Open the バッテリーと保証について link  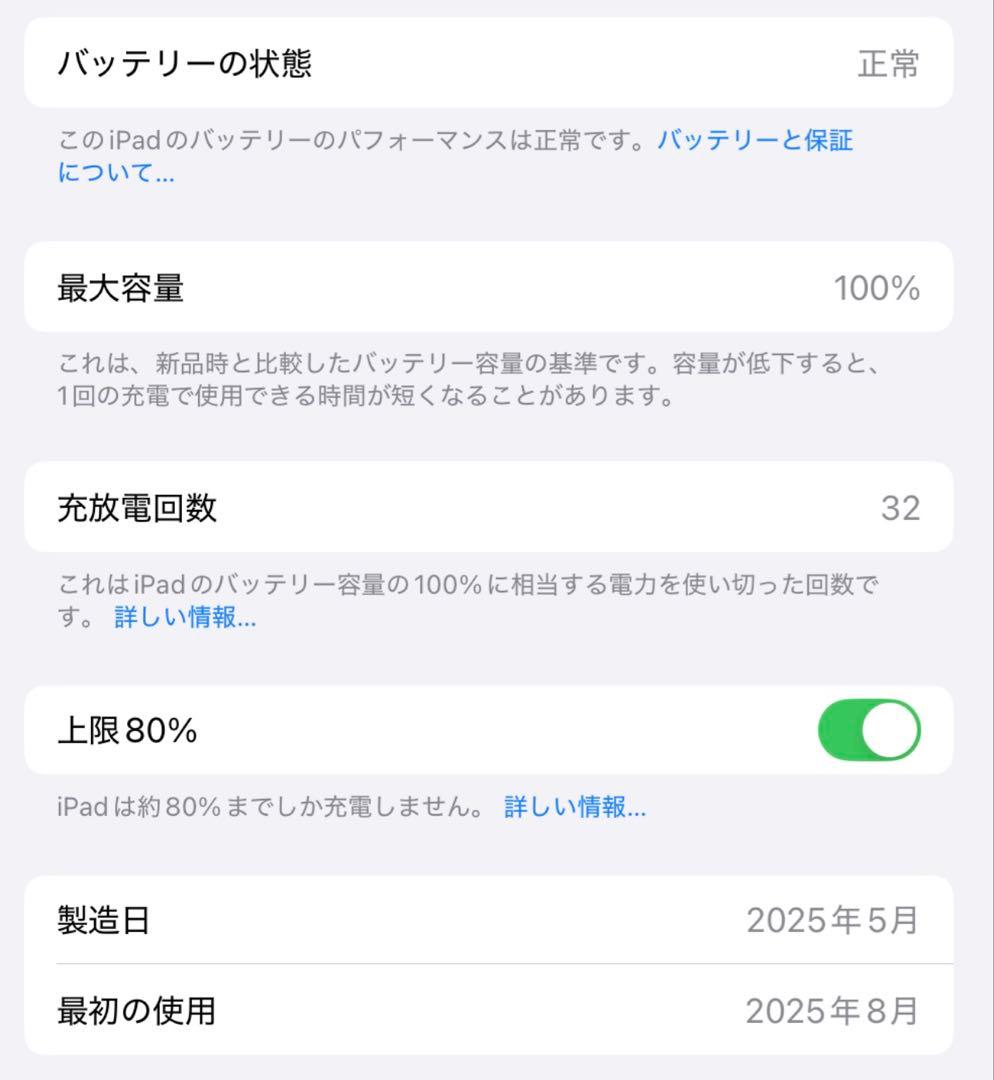pyautogui.click(x=753, y=142)
